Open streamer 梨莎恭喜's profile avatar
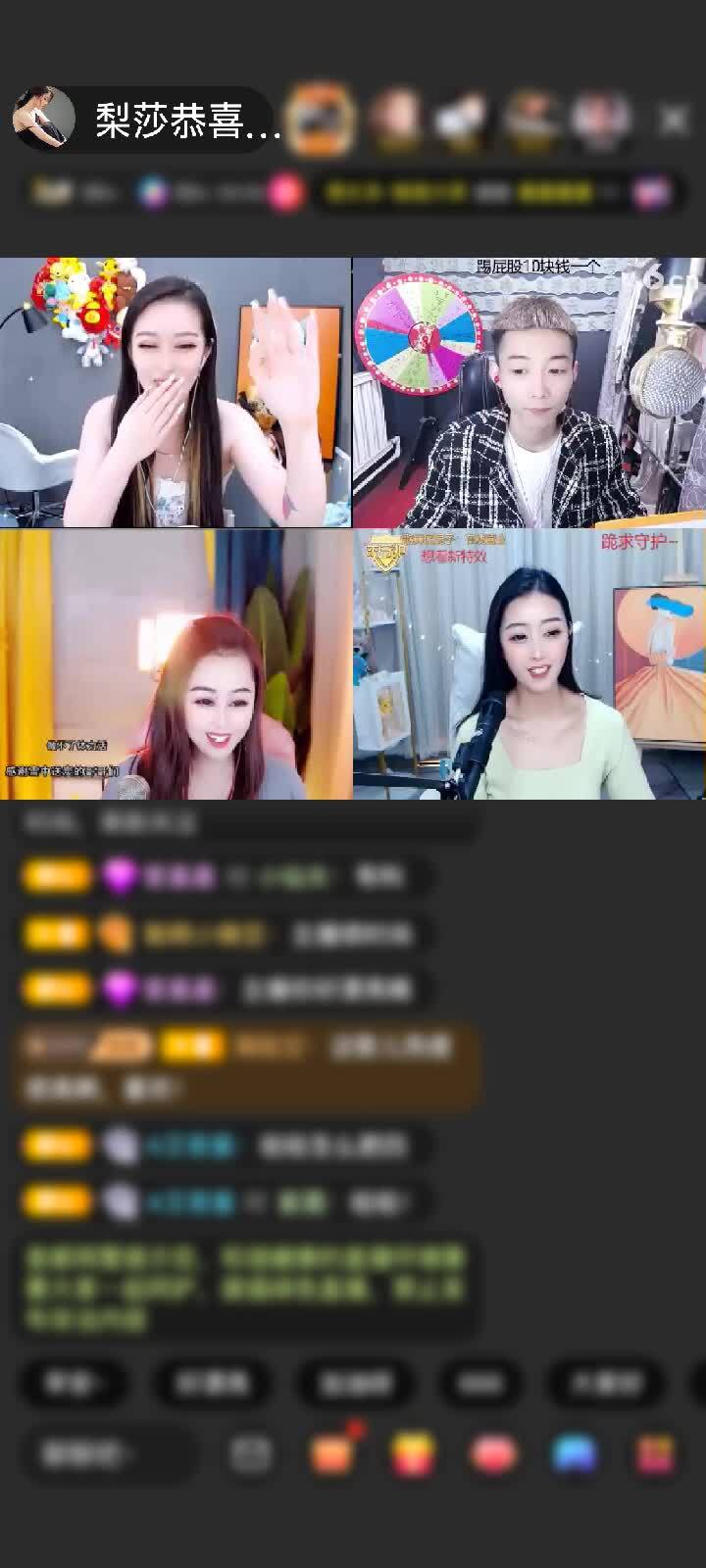Image resolution: width=706 pixels, height=1568 pixels. click(44, 120)
